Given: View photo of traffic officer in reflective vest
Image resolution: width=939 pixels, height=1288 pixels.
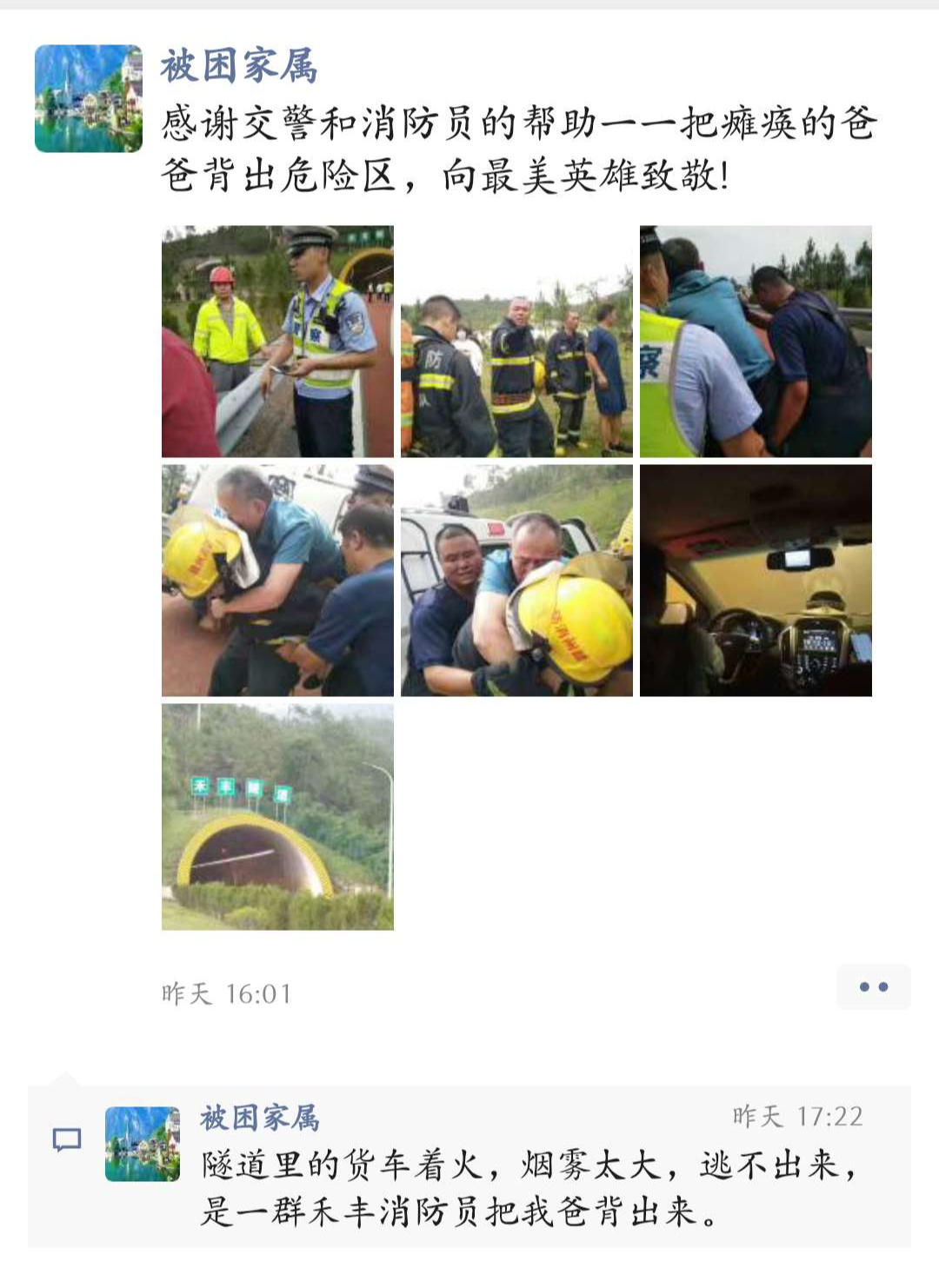Looking at the screenshot, I should click(x=277, y=342).
